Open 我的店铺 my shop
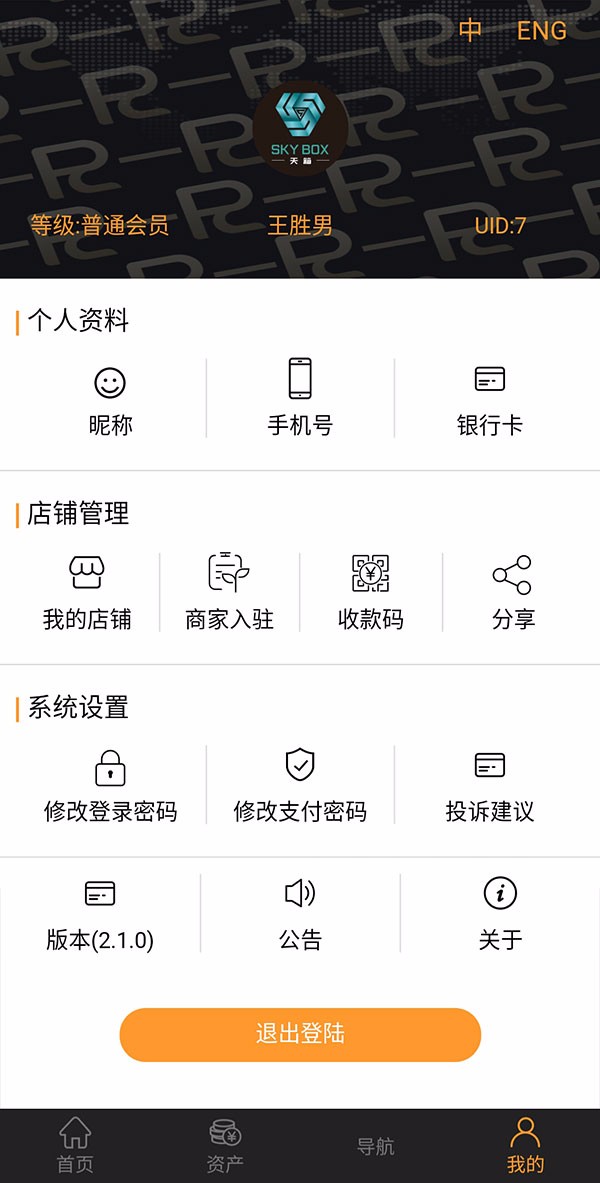Viewport: 600px width, 1183px height. point(87,593)
